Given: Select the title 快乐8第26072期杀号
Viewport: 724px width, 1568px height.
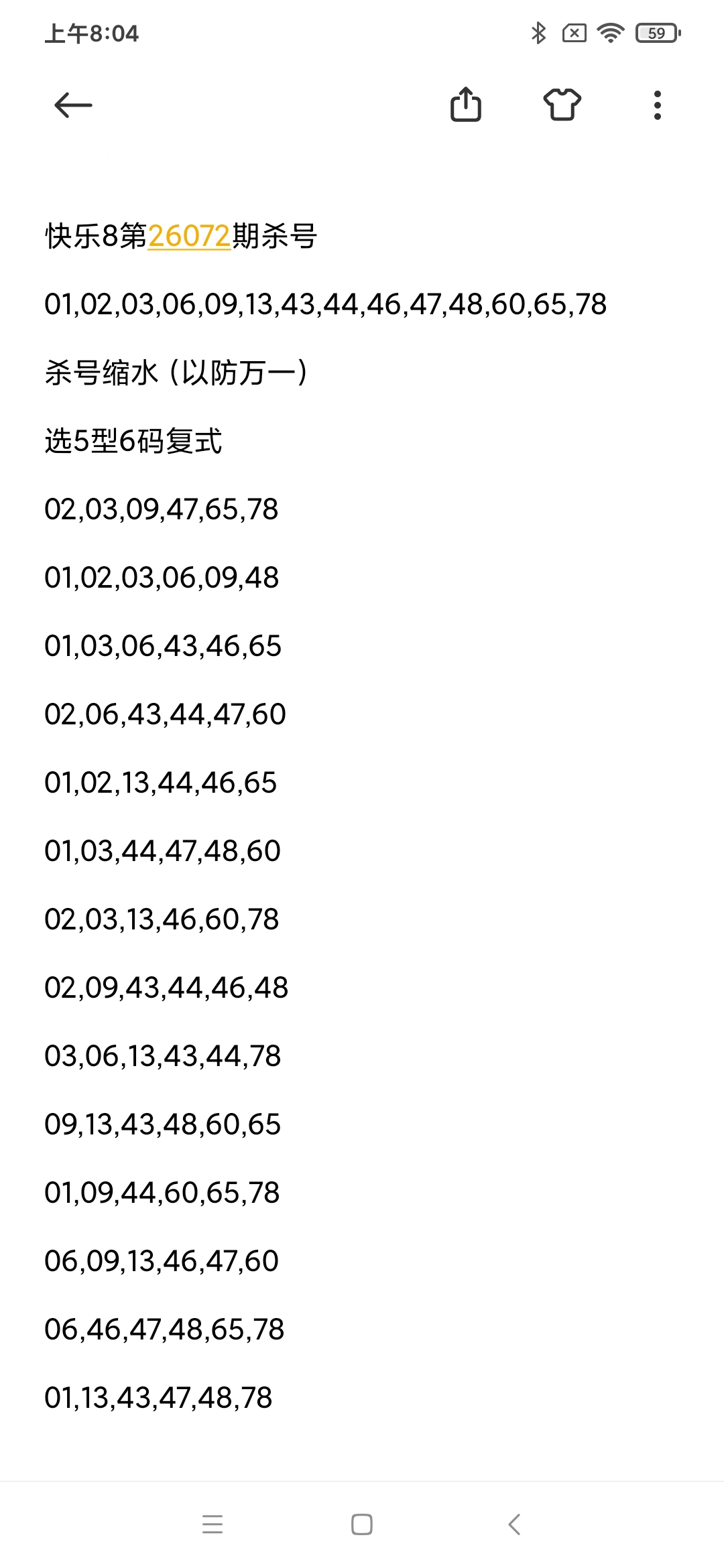Looking at the screenshot, I should tap(181, 238).
